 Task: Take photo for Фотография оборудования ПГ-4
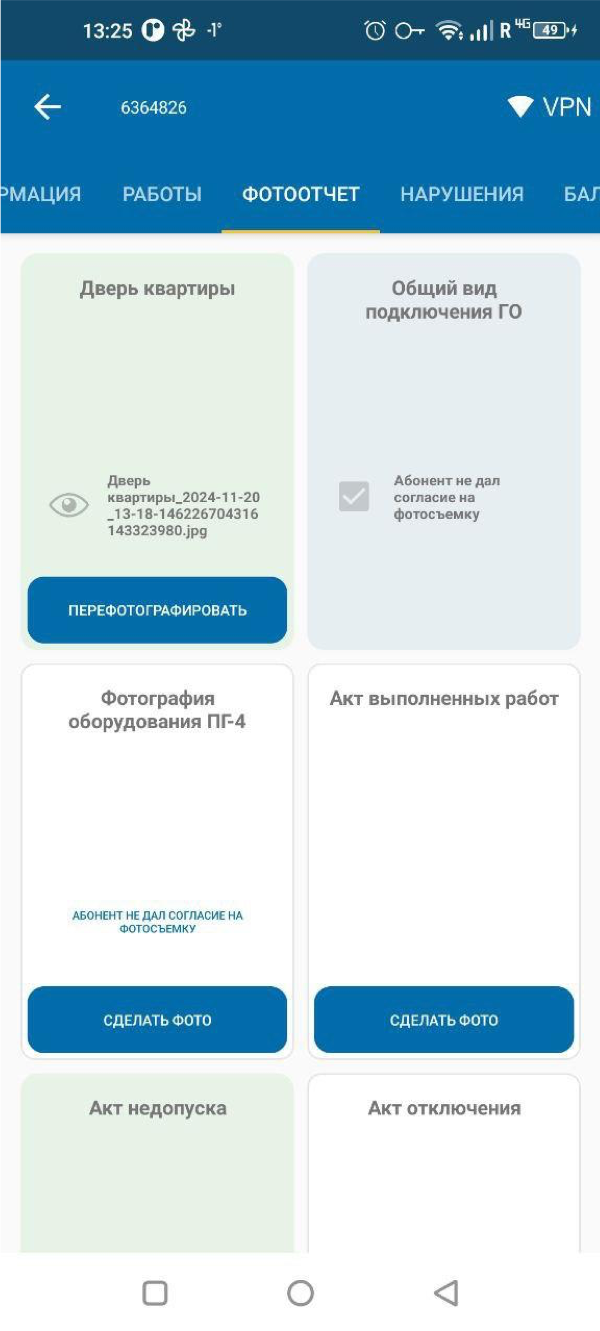pos(157,1020)
